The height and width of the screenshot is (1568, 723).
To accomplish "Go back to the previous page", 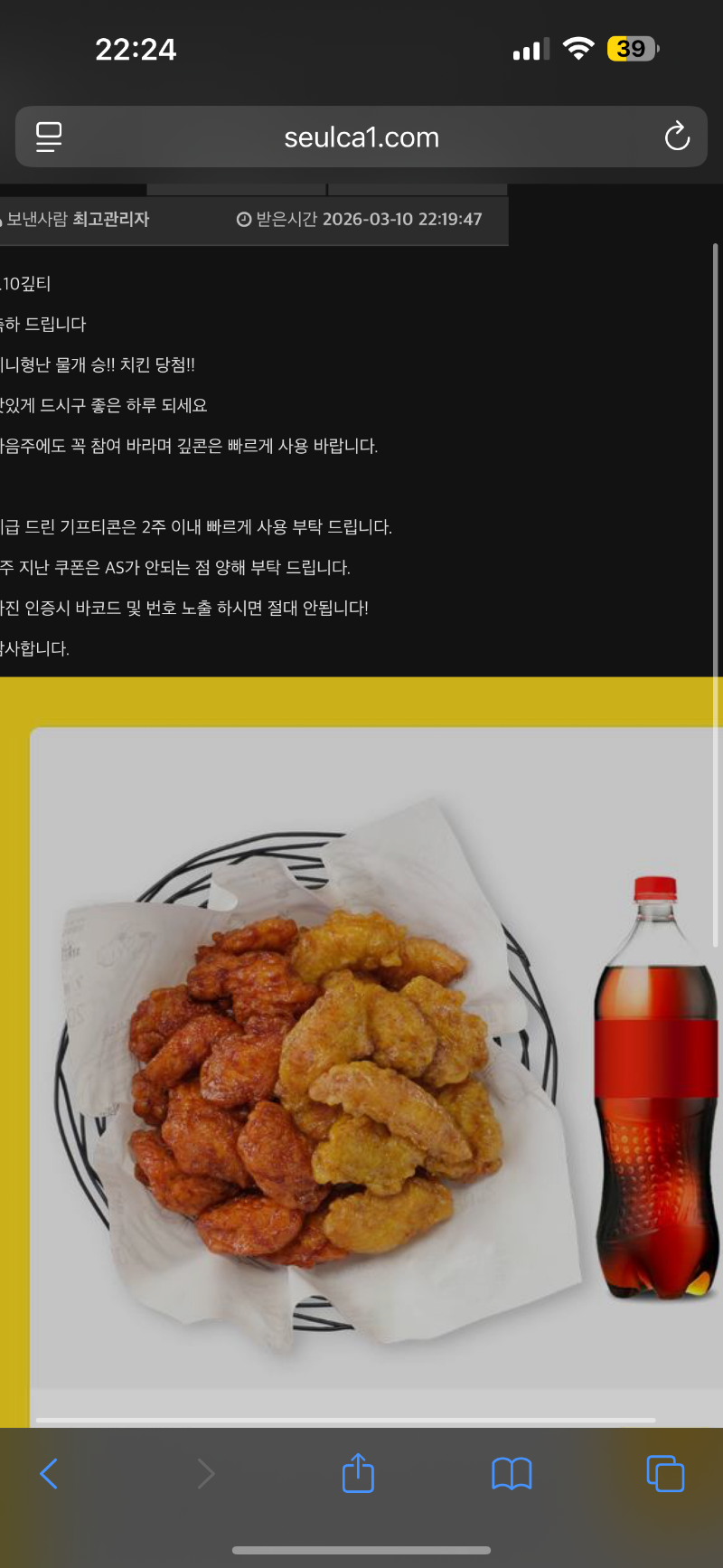I will [50, 1473].
